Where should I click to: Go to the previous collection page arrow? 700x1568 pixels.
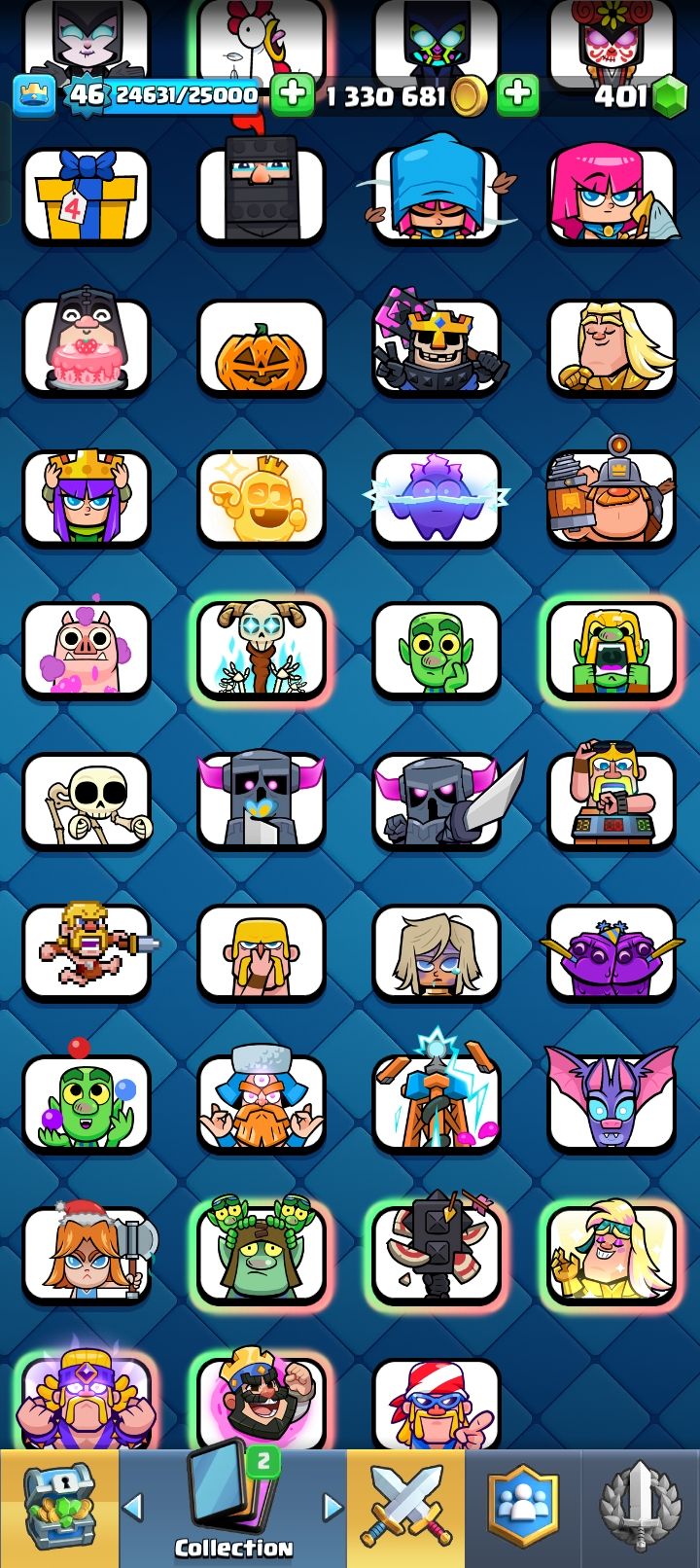[133, 1507]
